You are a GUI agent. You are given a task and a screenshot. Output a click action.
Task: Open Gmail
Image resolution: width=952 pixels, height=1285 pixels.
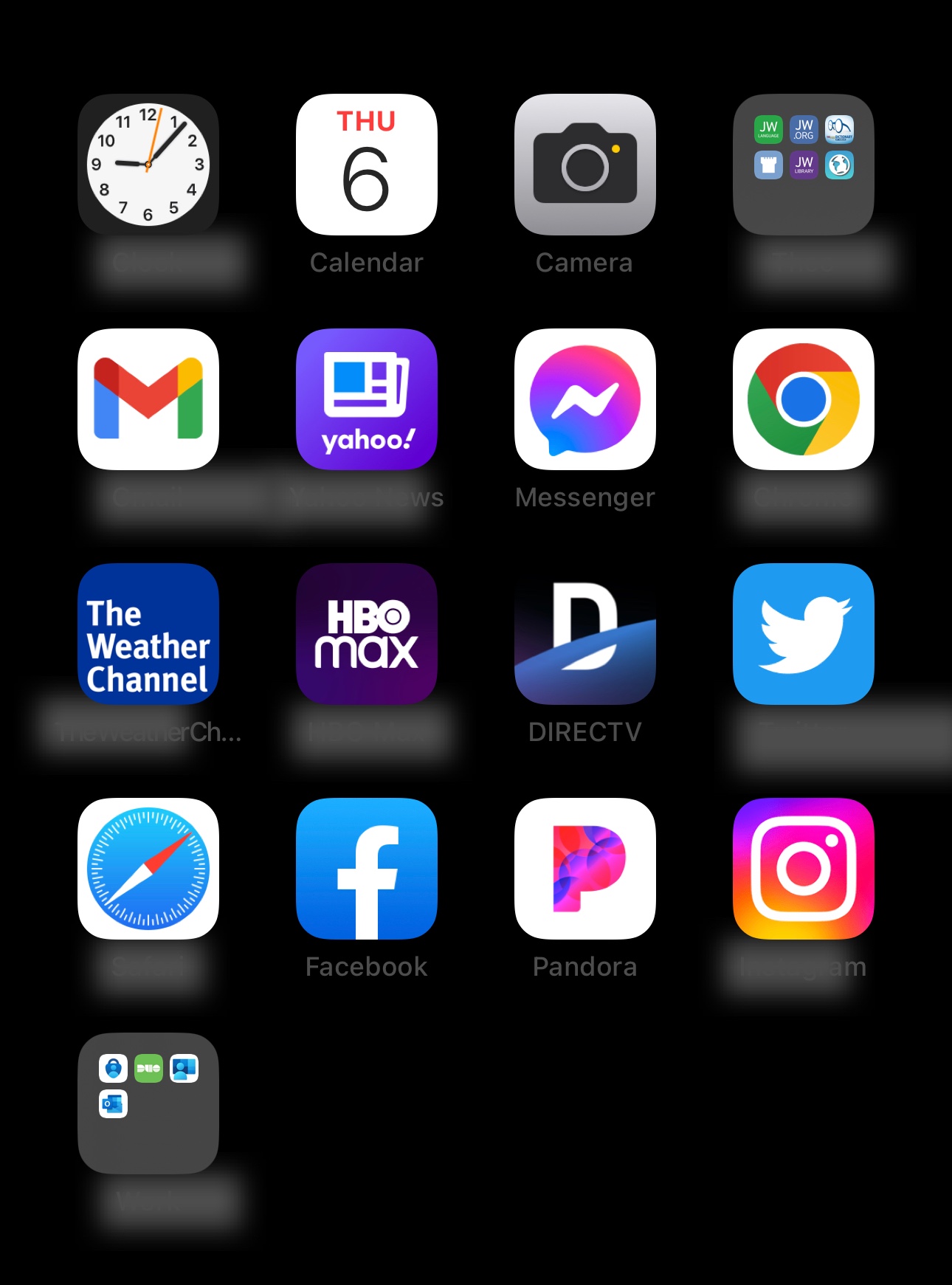point(148,399)
